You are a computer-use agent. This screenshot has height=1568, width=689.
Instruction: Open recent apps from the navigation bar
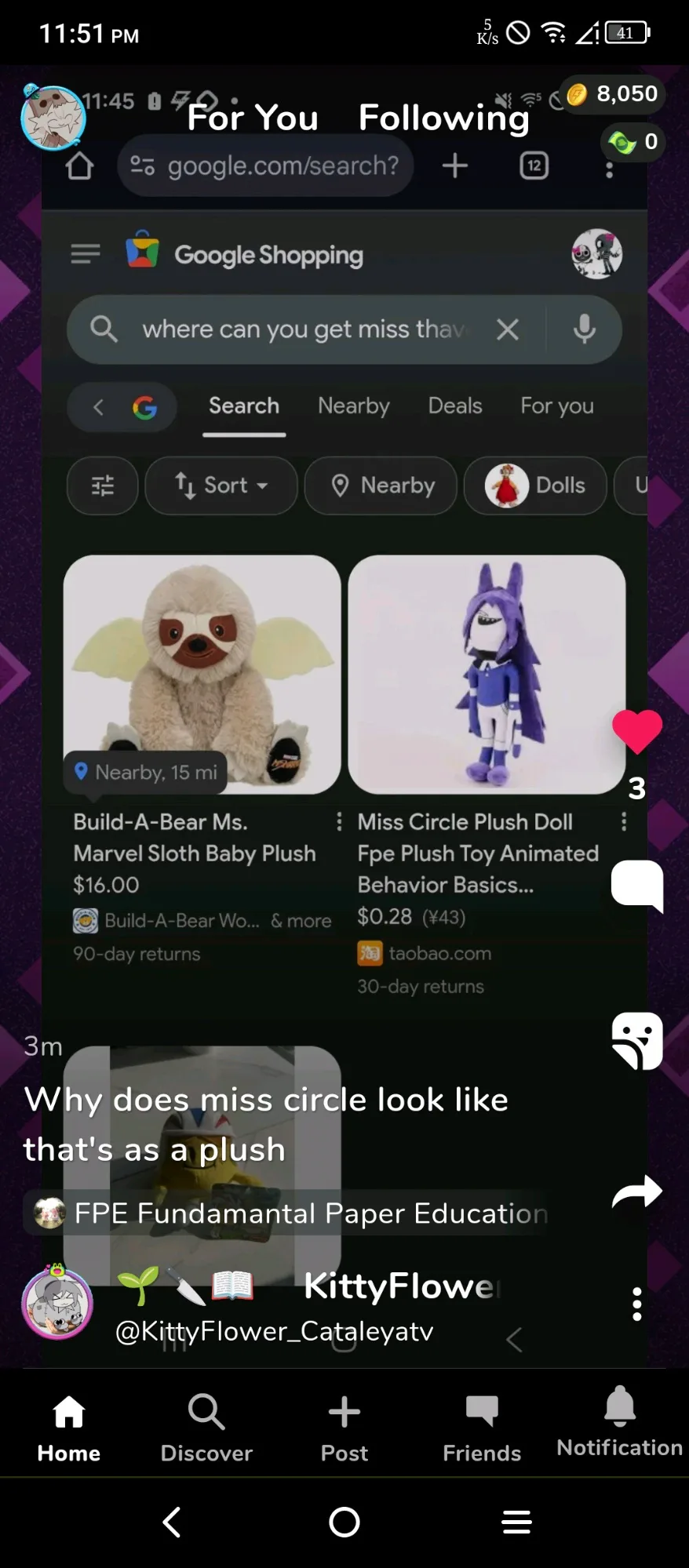[x=516, y=1523]
